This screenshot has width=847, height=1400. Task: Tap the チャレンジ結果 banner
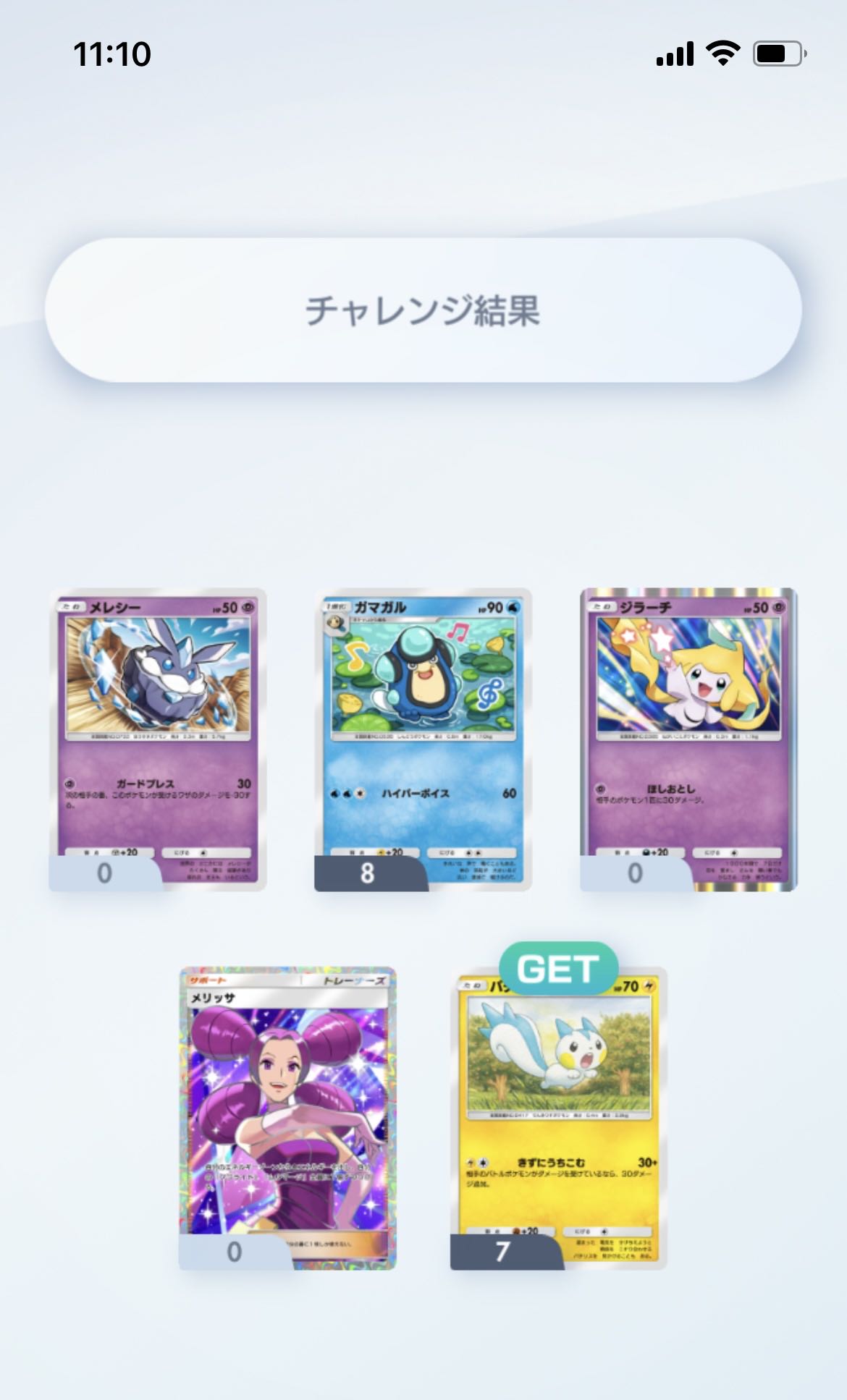coord(423,310)
